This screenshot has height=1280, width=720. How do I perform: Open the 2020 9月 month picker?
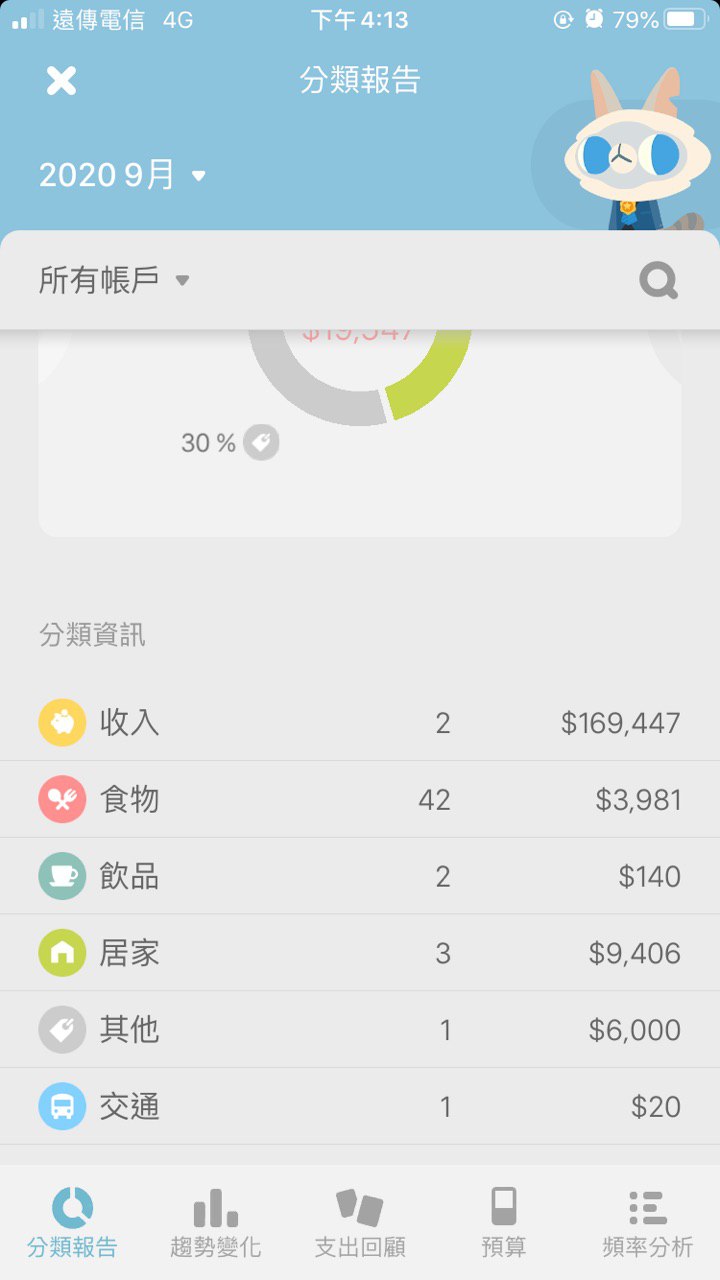(122, 176)
